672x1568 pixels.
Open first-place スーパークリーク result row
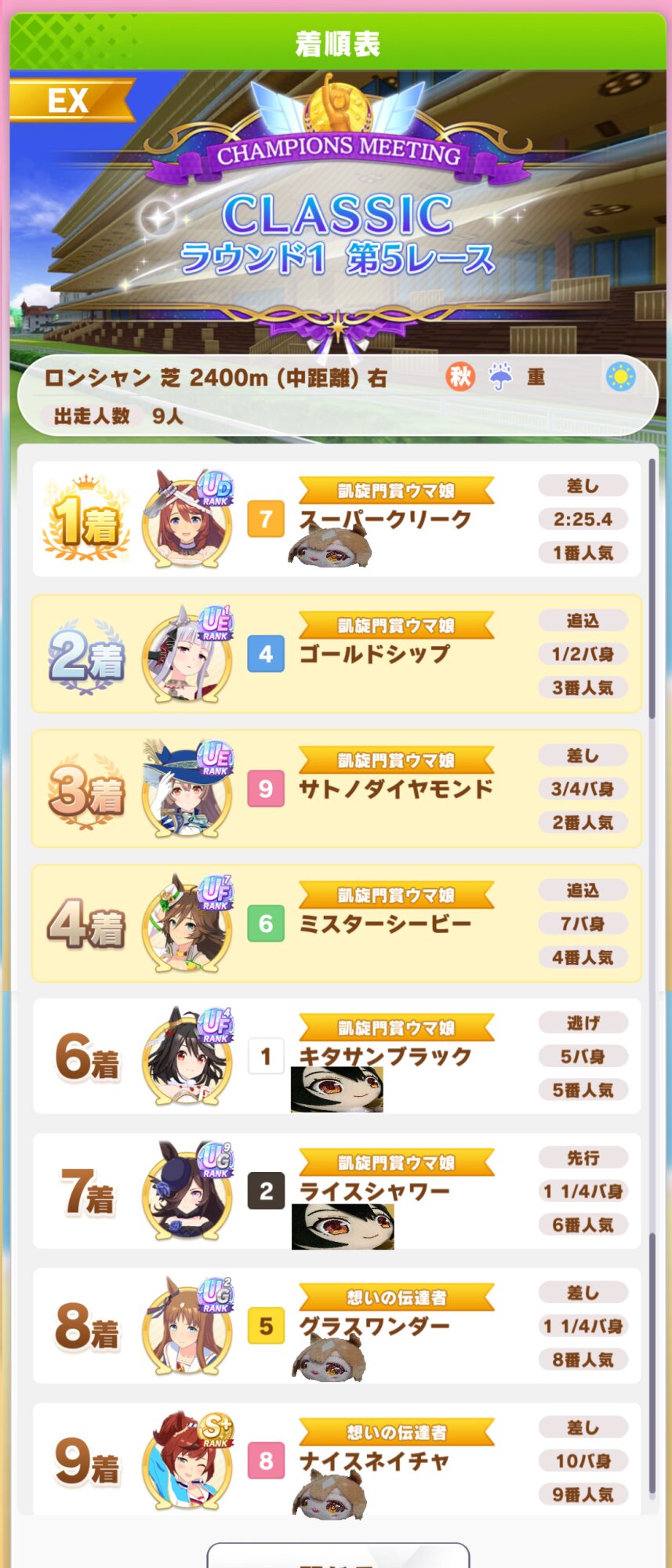tap(337, 519)
